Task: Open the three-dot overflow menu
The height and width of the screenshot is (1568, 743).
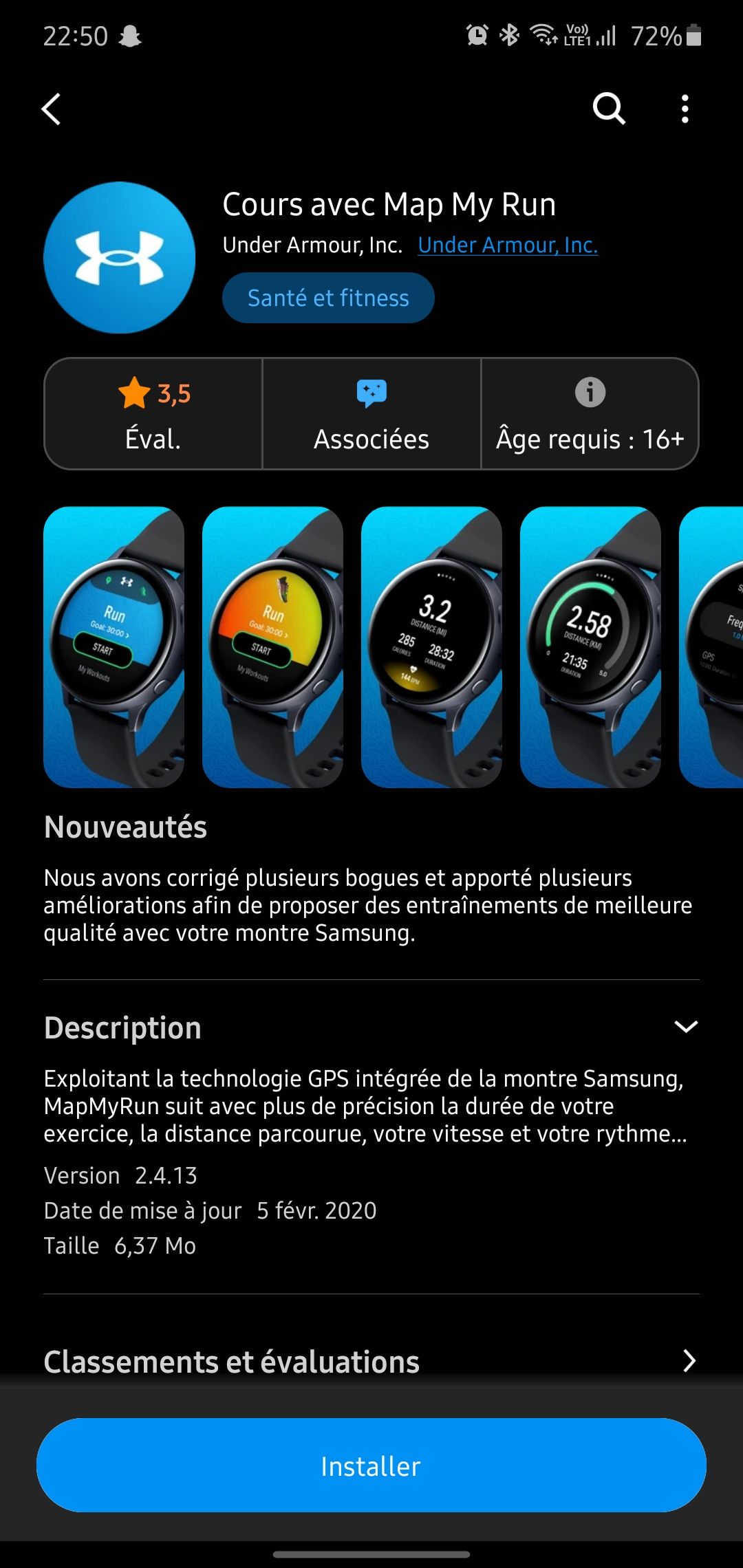Action: tap(685, 109)
